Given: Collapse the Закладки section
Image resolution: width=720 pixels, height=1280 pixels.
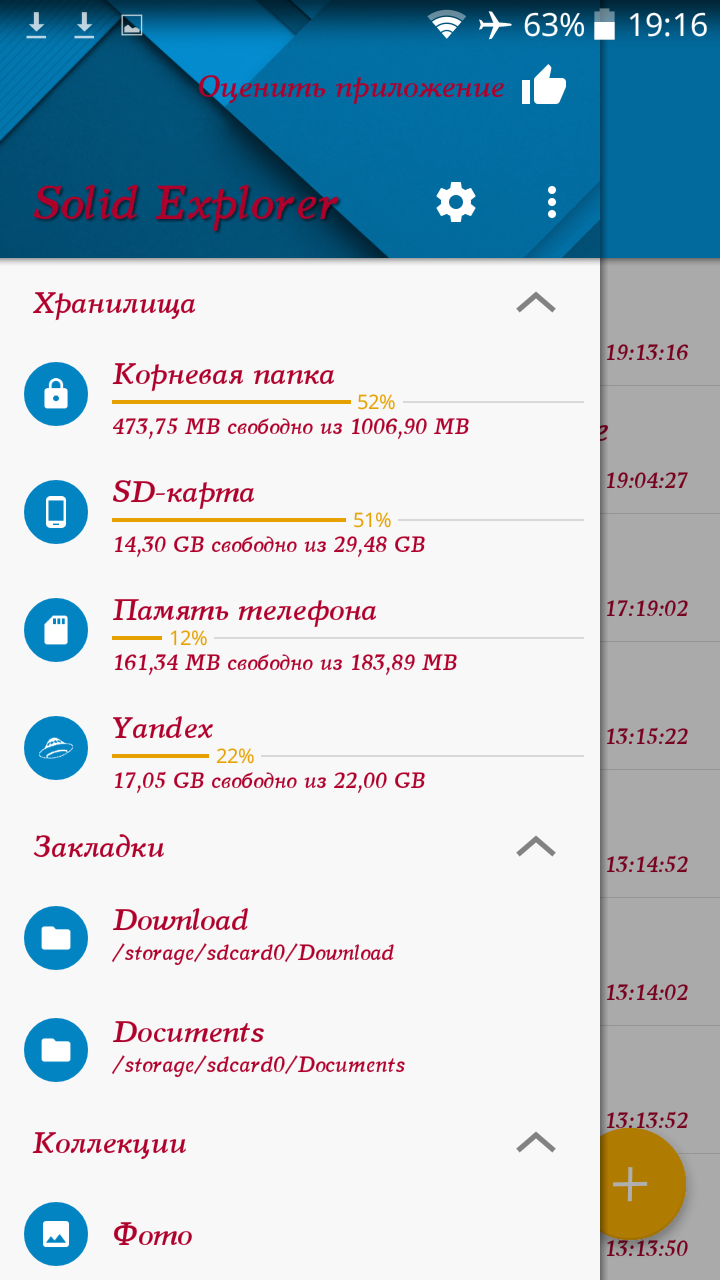Looking at the screenshot, I should pyautogui.click(x=536, y=847).
